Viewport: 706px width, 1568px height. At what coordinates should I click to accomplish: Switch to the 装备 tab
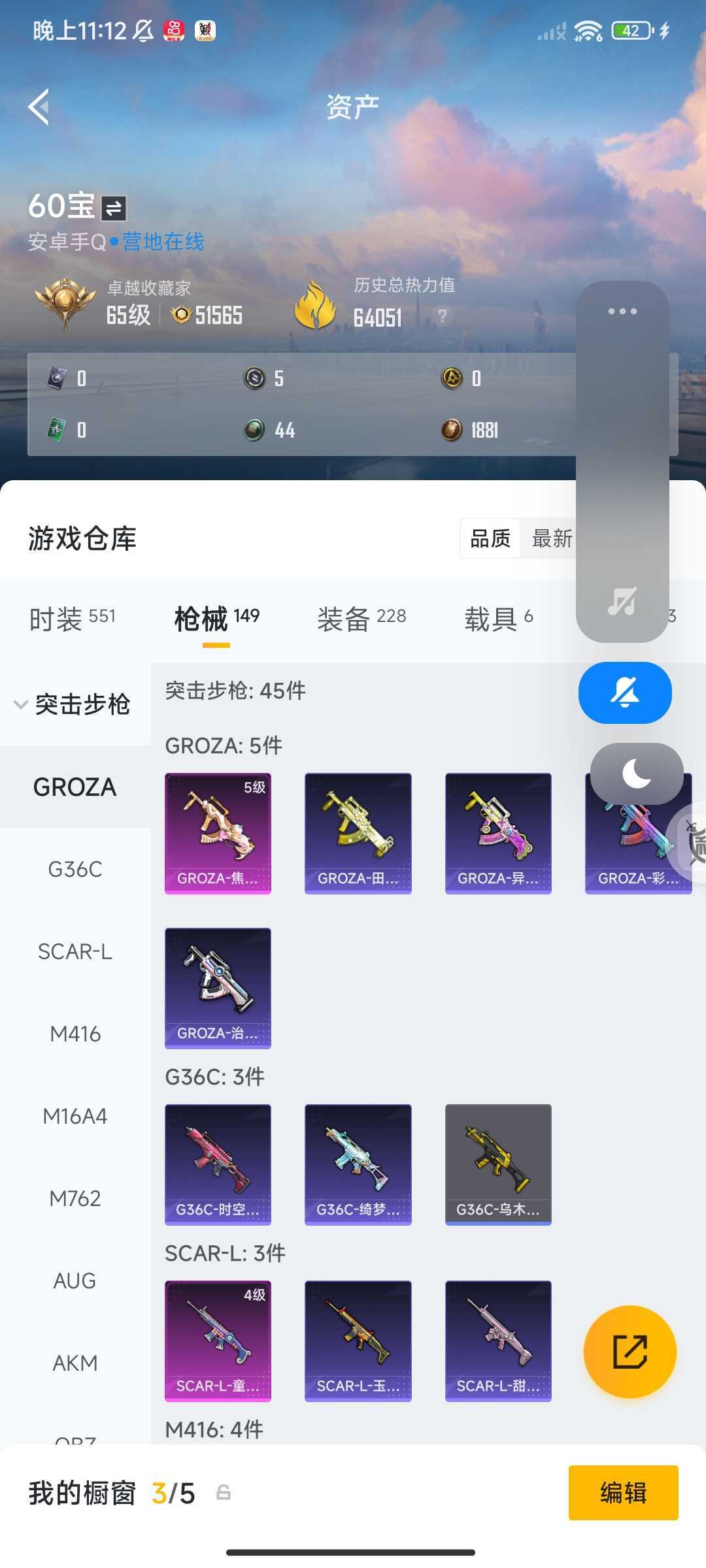(361, 617)
